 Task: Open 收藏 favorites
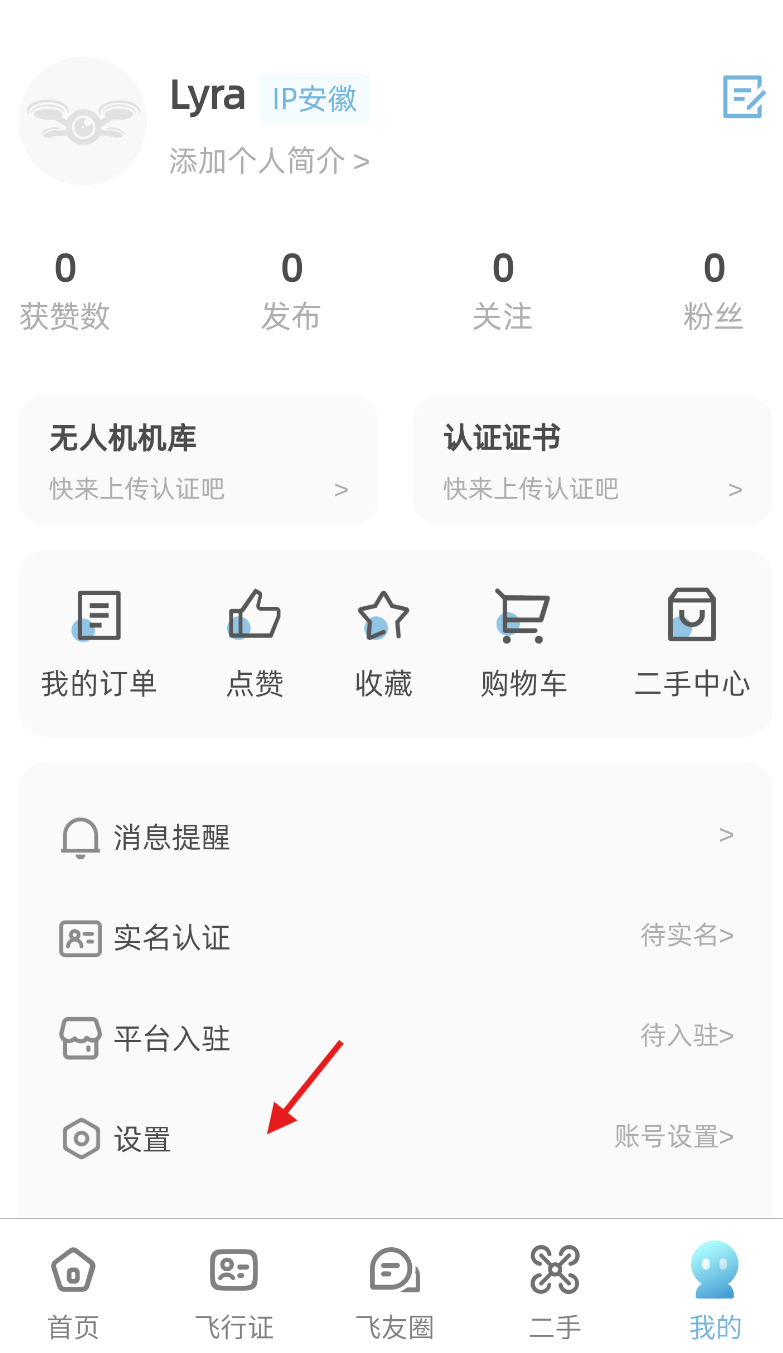384,643
